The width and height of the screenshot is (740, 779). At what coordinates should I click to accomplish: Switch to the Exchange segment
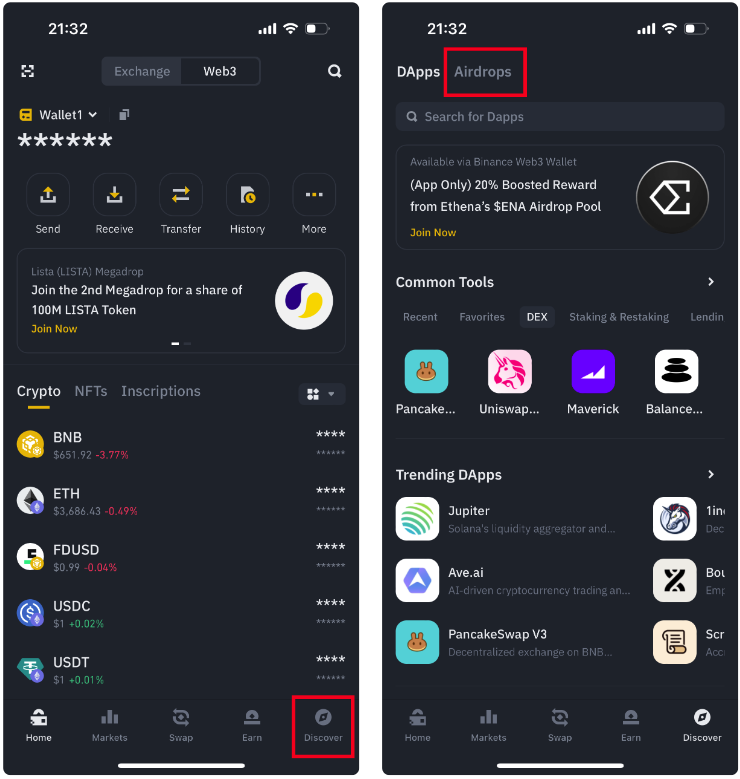tap(142, 71)
